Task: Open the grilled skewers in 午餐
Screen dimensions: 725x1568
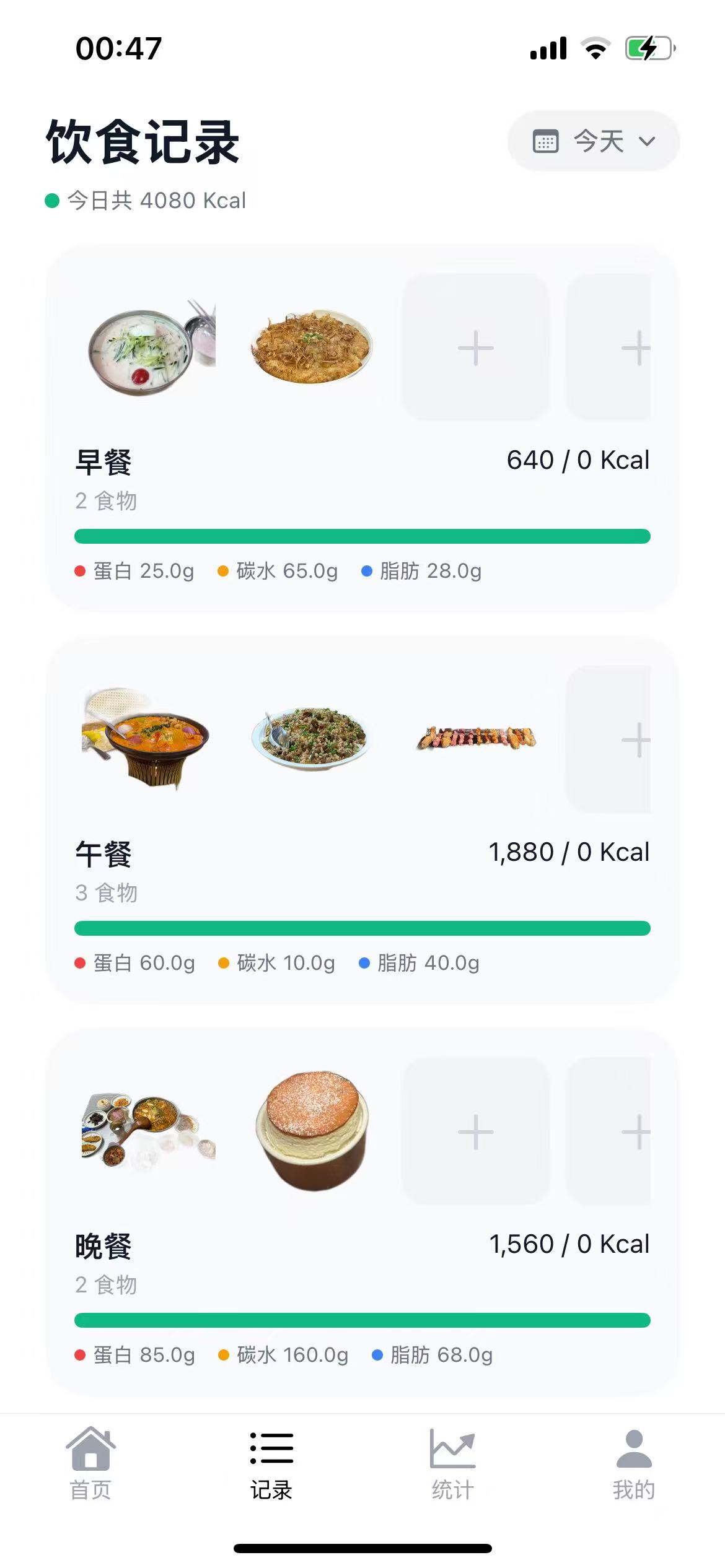Action: tap(476, 738)
